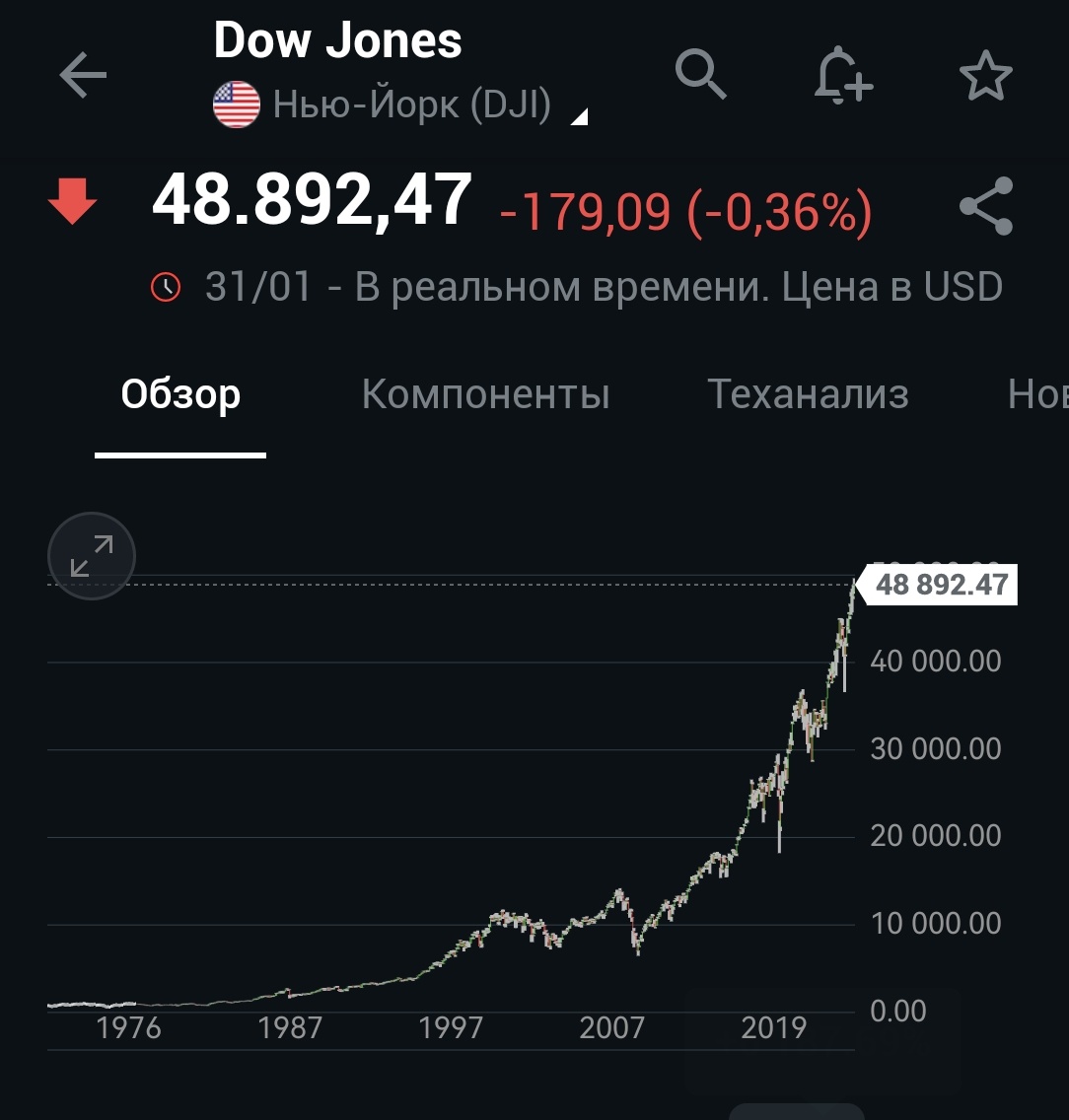Open the search icon
The image size is (1069, 1120).
(x=701, y=74)
